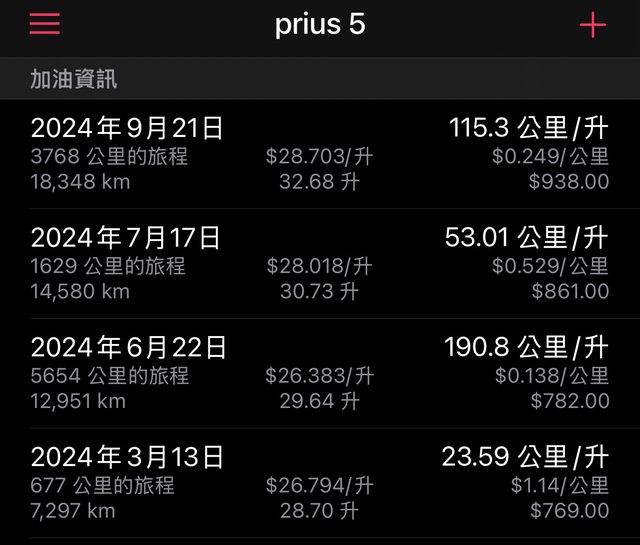Open the 2024年9月21日 fill-up entry
This screenshot has height=545, width=640.
[320, 154]
